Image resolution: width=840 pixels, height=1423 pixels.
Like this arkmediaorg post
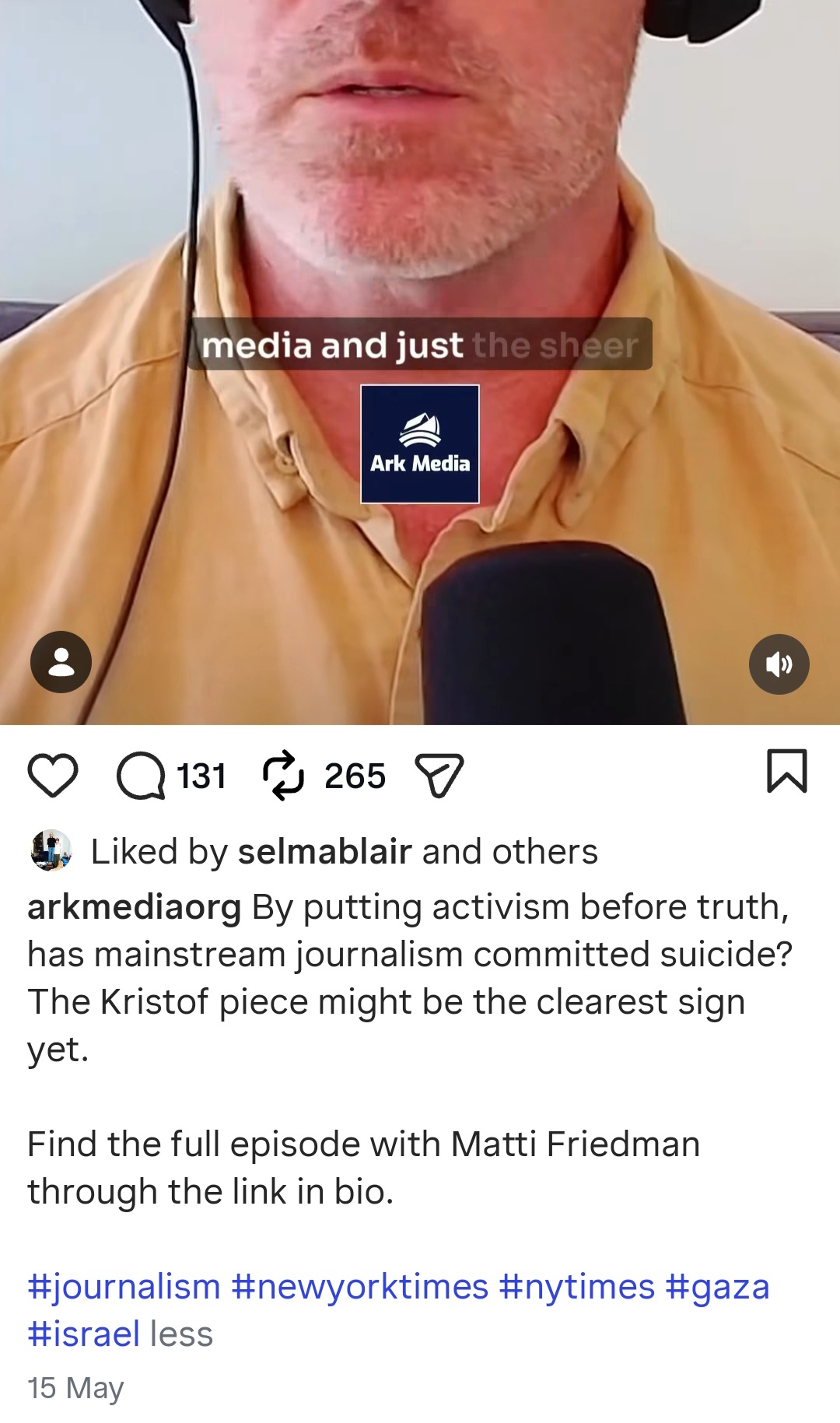point(53,775)
